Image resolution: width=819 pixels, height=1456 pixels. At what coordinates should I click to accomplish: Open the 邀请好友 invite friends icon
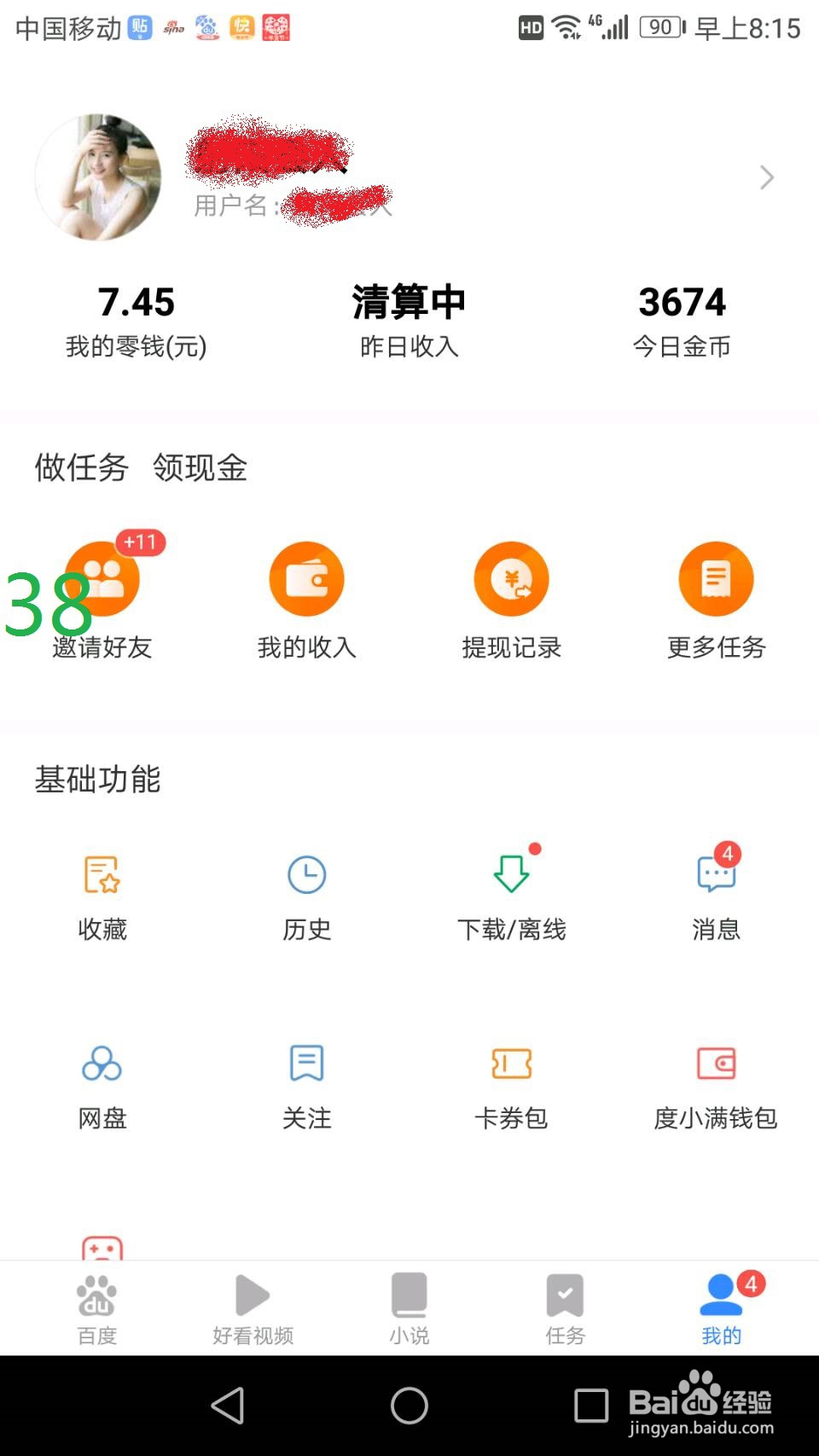click(100, 578)
